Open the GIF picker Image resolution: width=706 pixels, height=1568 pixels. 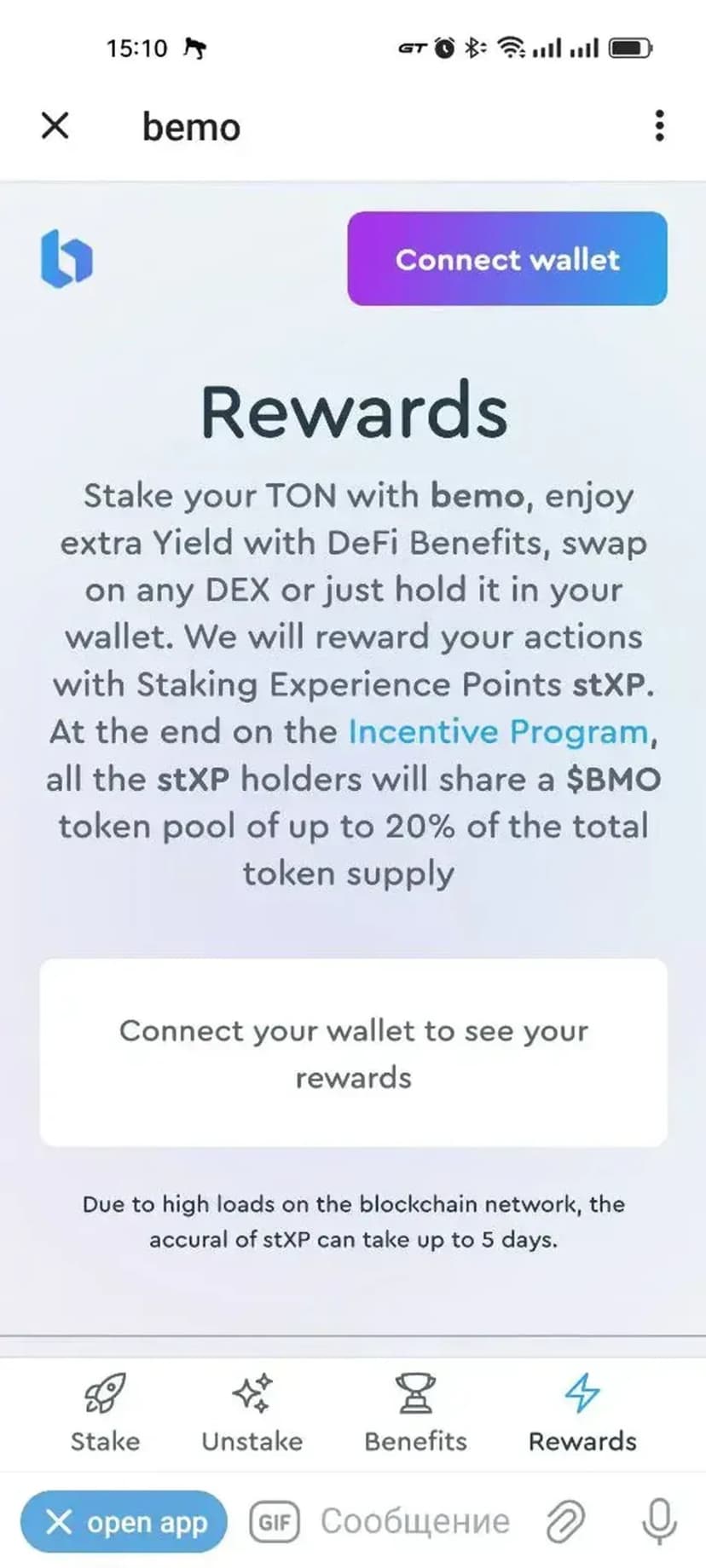click(275, 1522)
